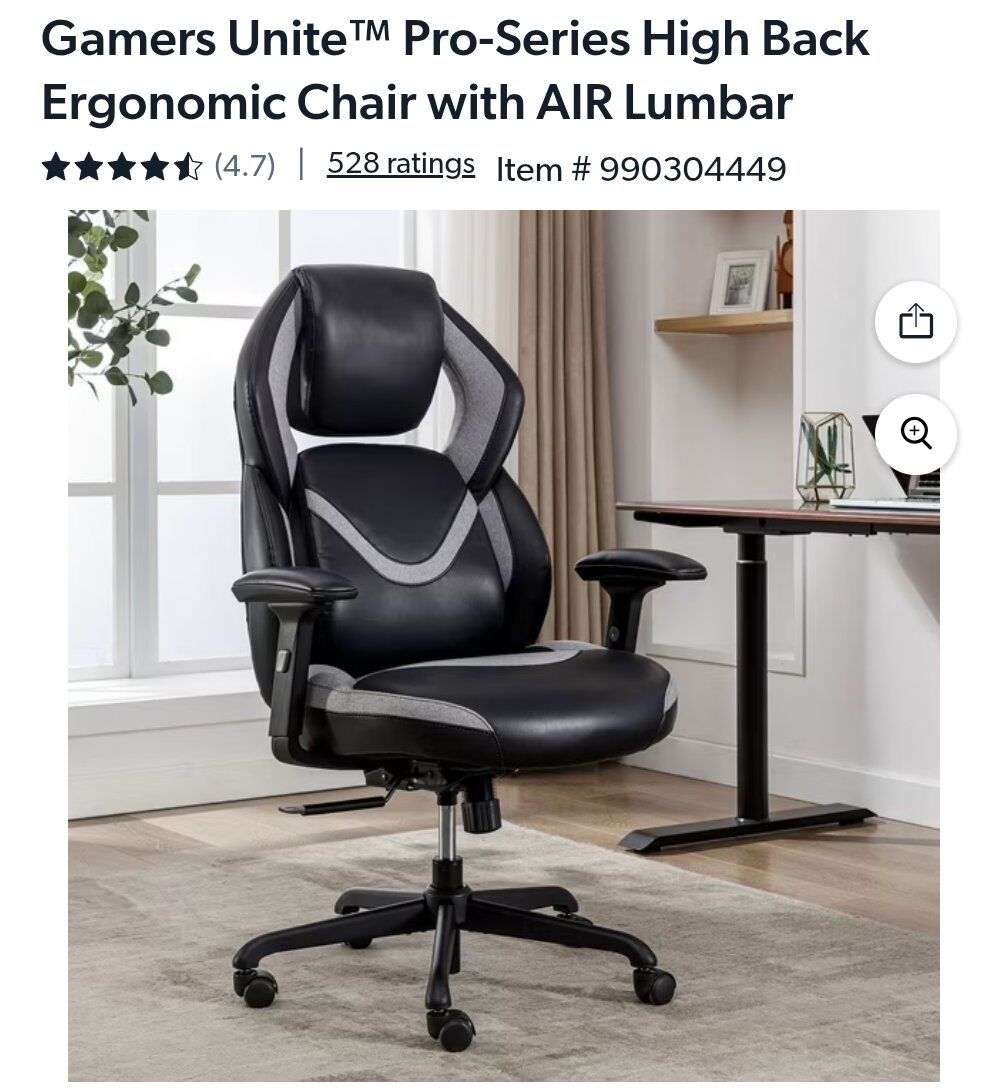Click the 4.7 average rating value
Viewport: 1007px width, 1092px height.
244,163
